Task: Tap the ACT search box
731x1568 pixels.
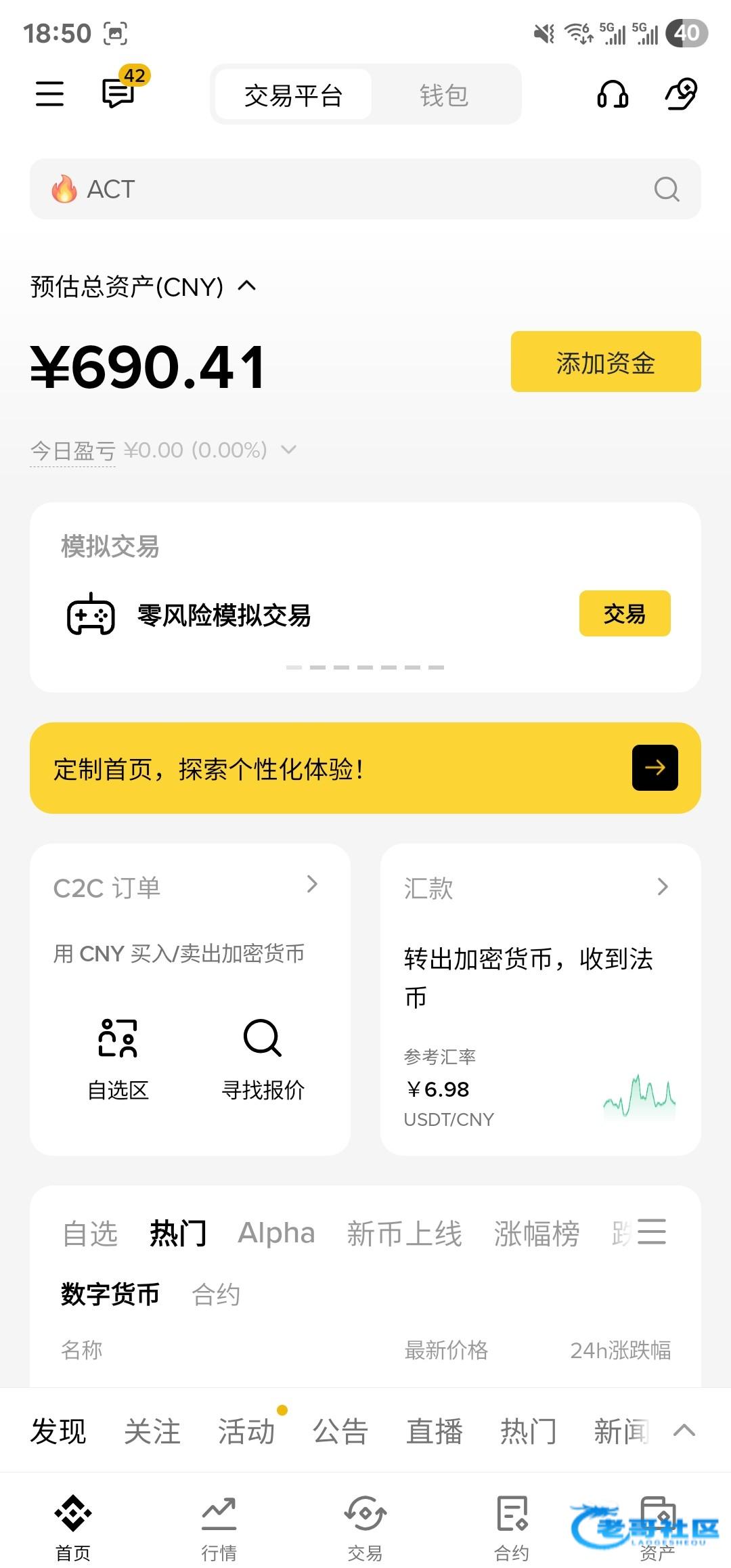Action: [365, 189]
